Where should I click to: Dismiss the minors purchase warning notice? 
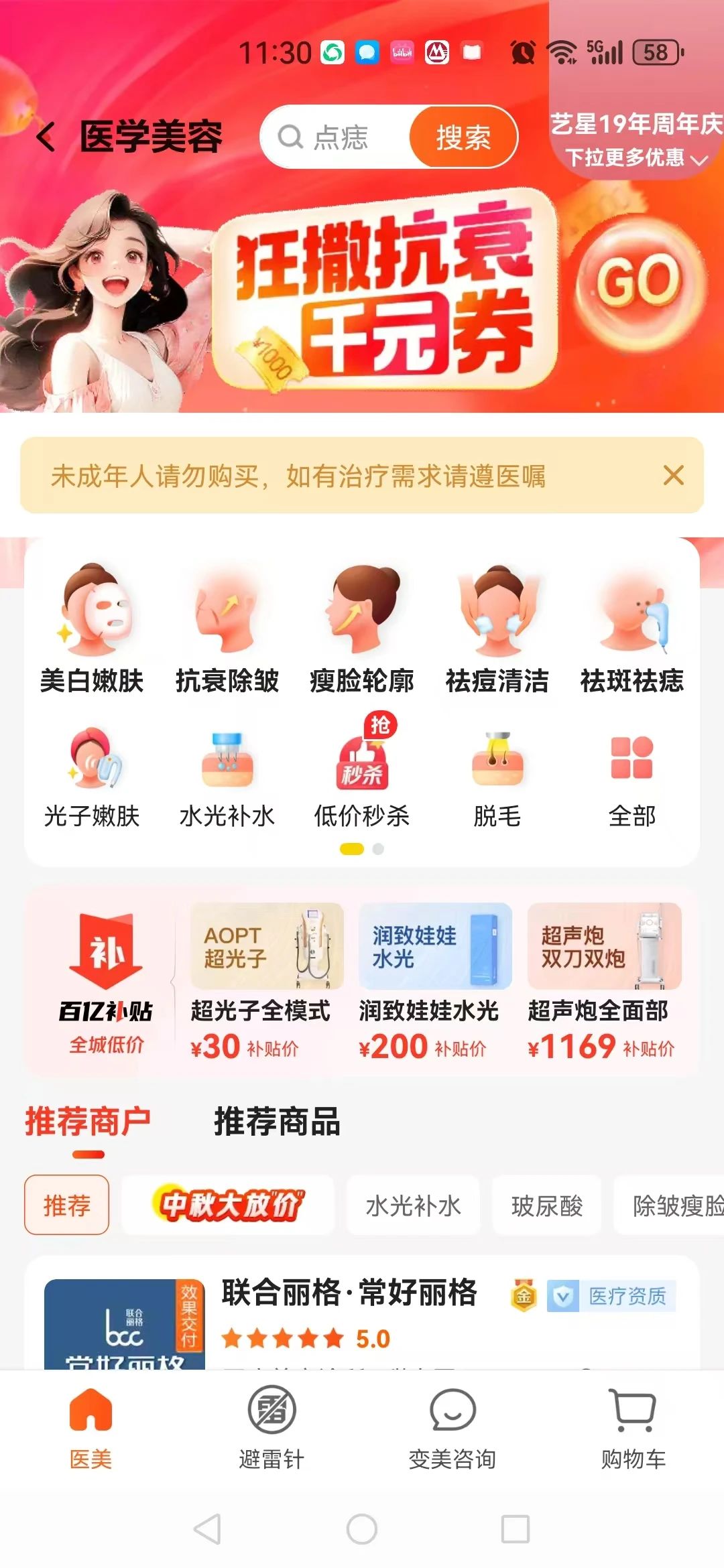click(x=673, y=475)
